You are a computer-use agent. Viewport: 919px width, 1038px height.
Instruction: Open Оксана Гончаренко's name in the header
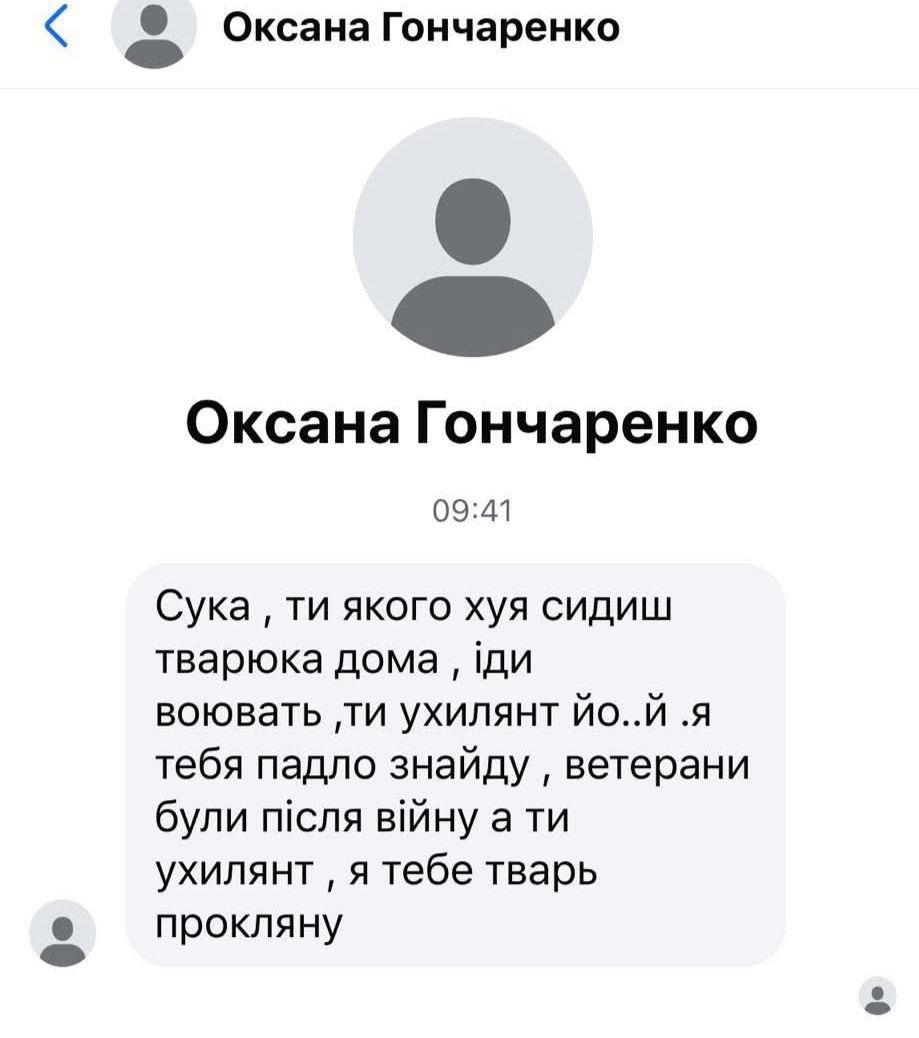421,28
